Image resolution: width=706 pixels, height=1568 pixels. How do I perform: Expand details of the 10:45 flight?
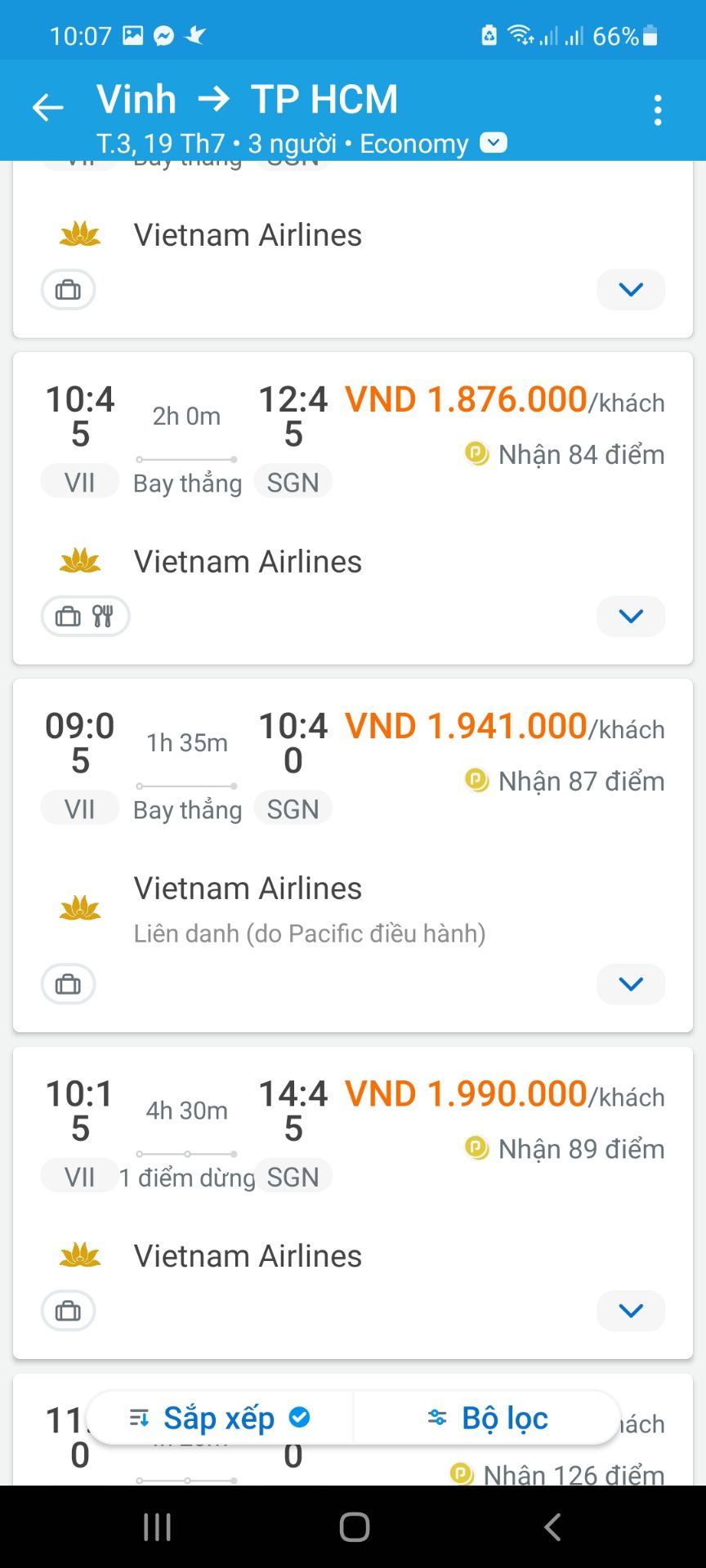[630, 617]
